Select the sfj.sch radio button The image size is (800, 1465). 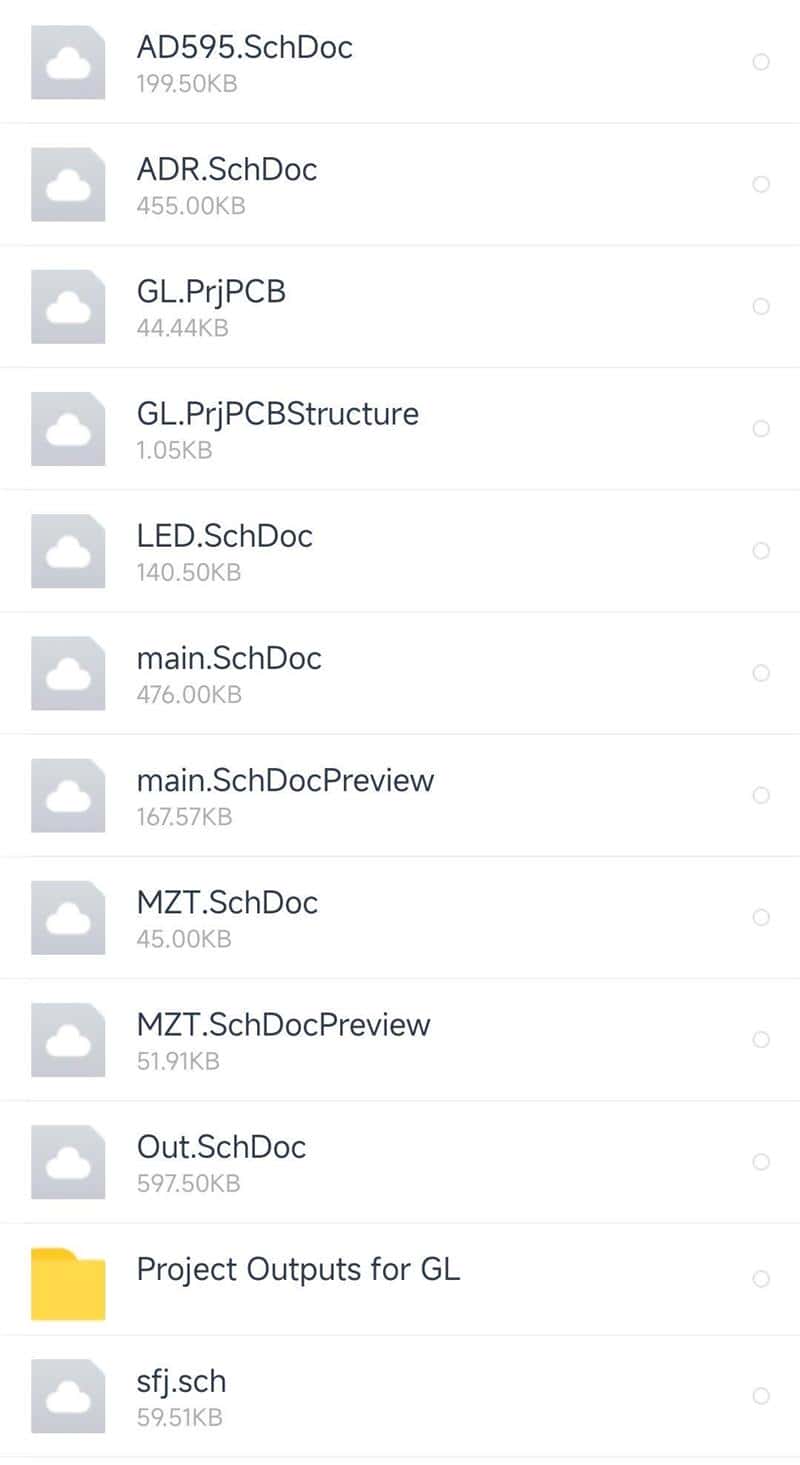(x=761, y=1396)
